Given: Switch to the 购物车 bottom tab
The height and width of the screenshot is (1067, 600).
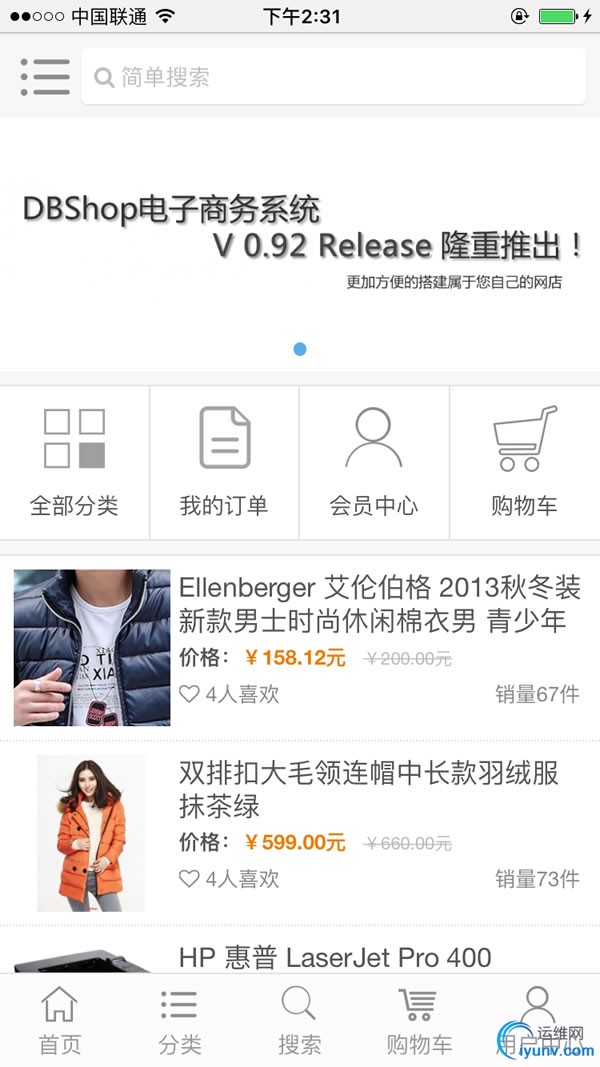Looking at the screenshot, I should click(x=419, y=1020).
